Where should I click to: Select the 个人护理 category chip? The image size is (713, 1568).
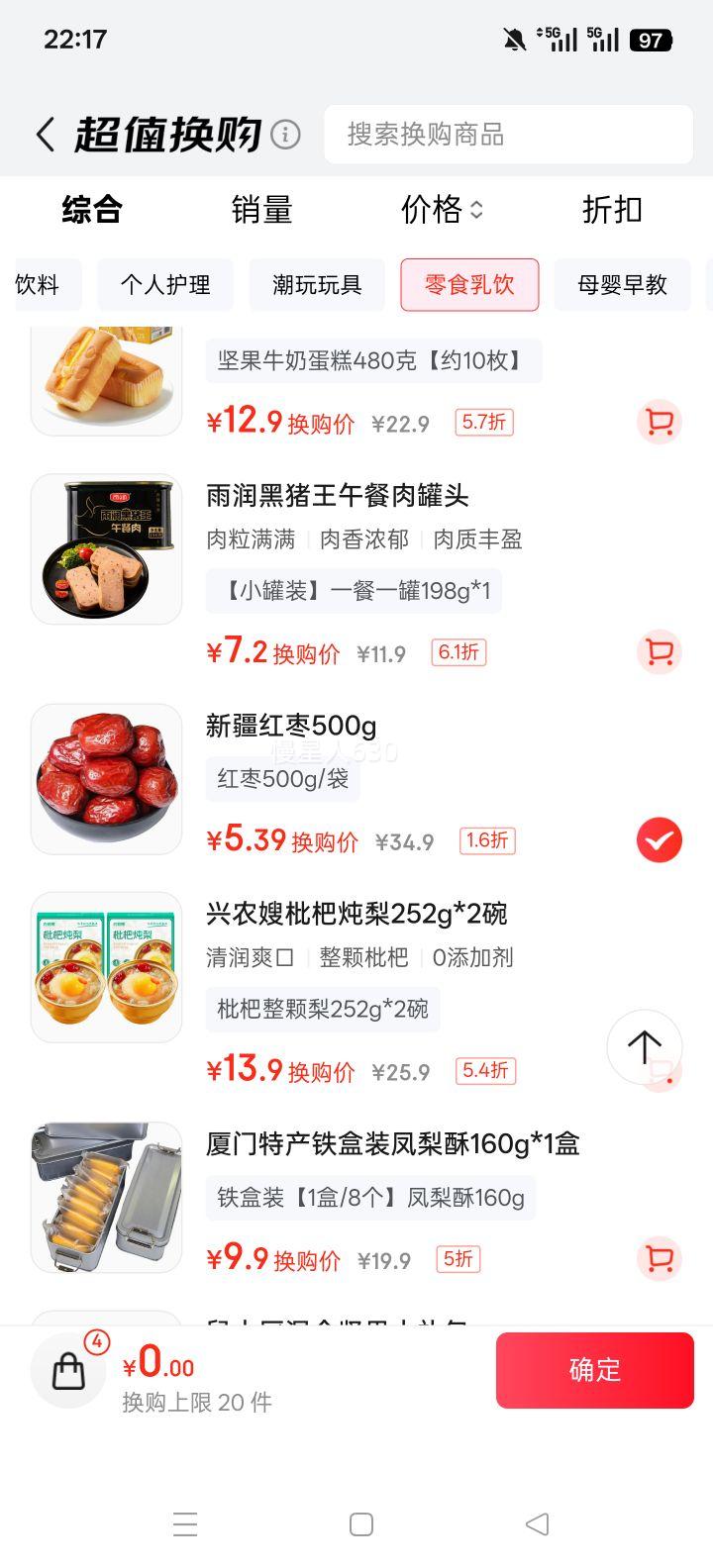point(165,285)
